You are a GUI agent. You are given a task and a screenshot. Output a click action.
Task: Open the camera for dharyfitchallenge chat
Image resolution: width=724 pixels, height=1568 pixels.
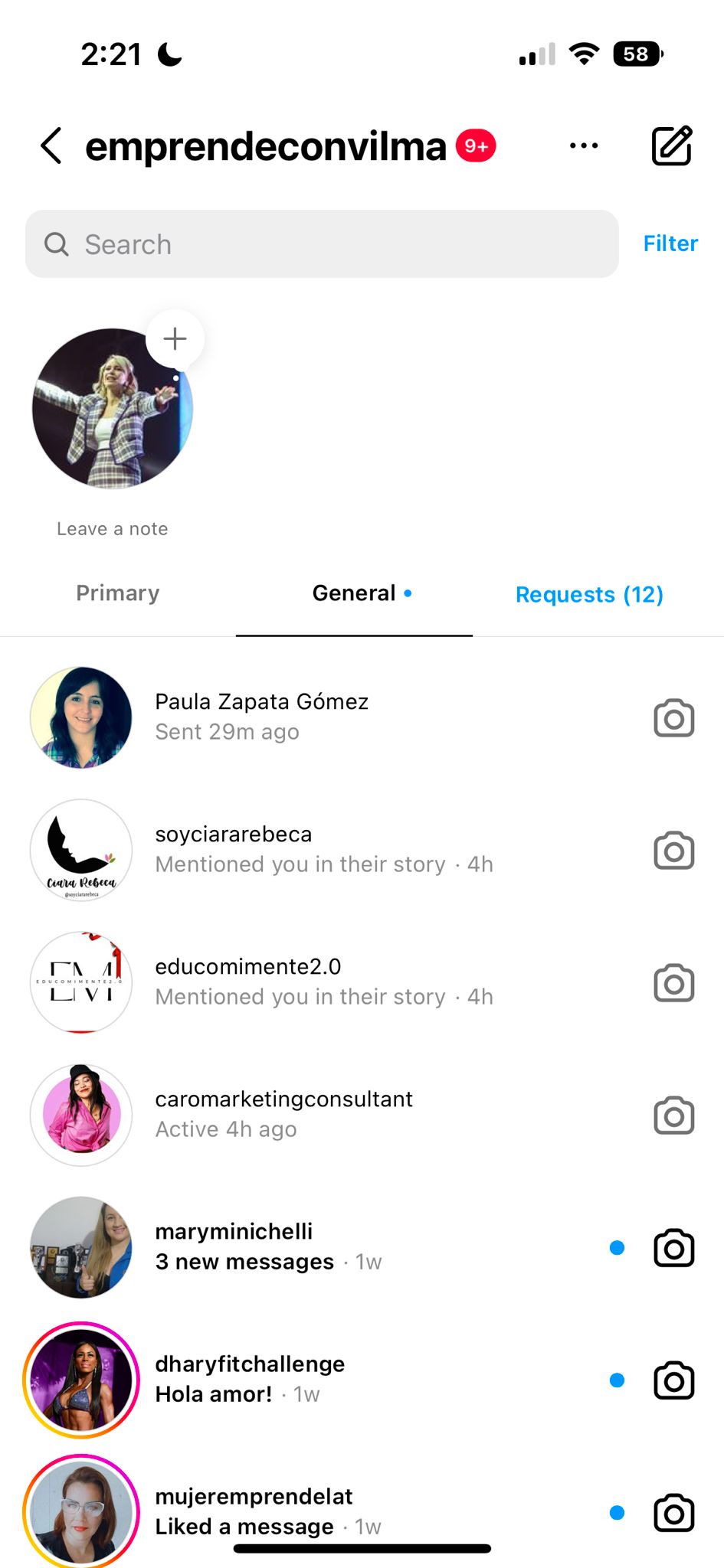click(673, 1380)
